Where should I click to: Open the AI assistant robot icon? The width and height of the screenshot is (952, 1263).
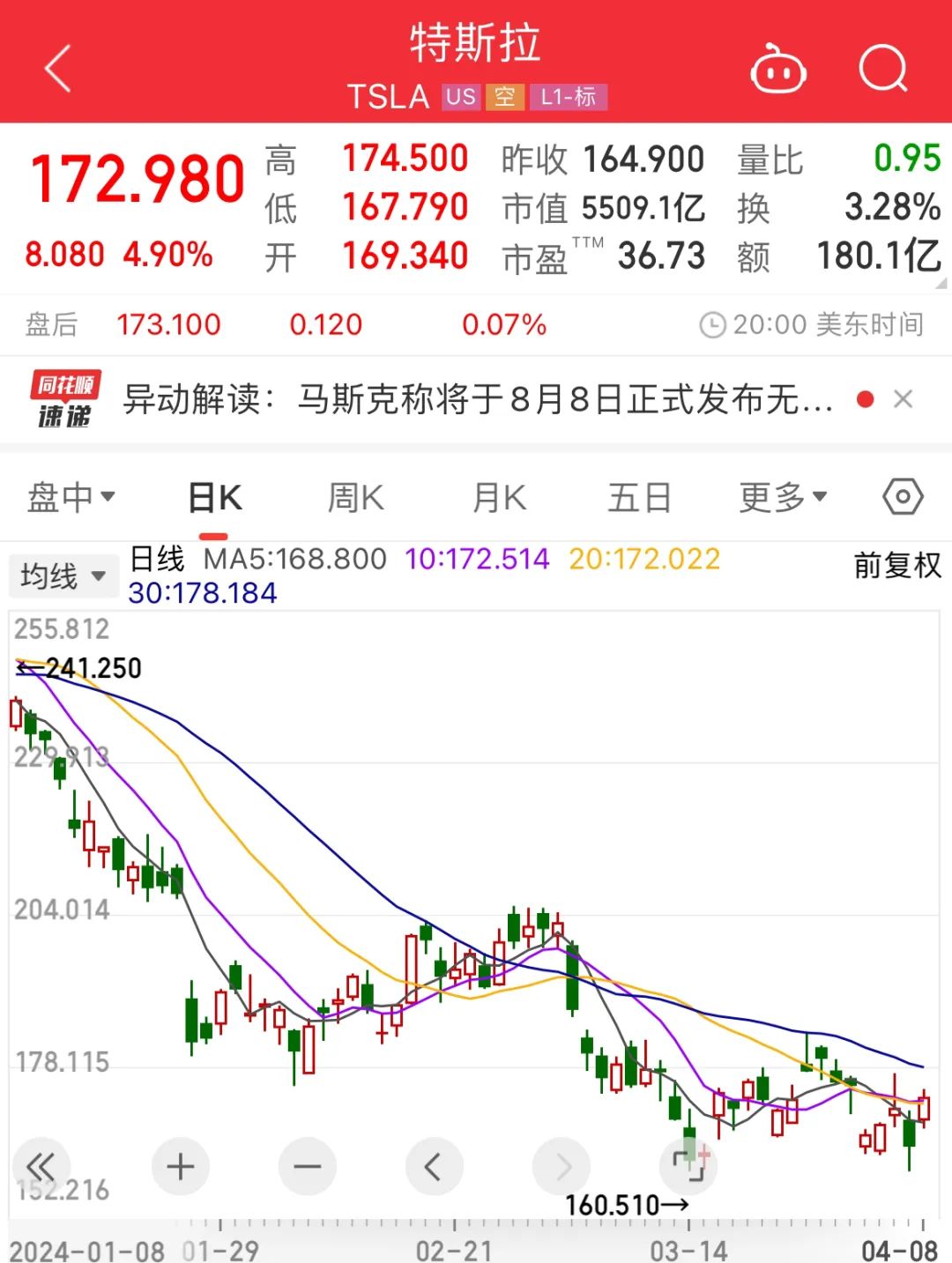click(x=779, y=69)
